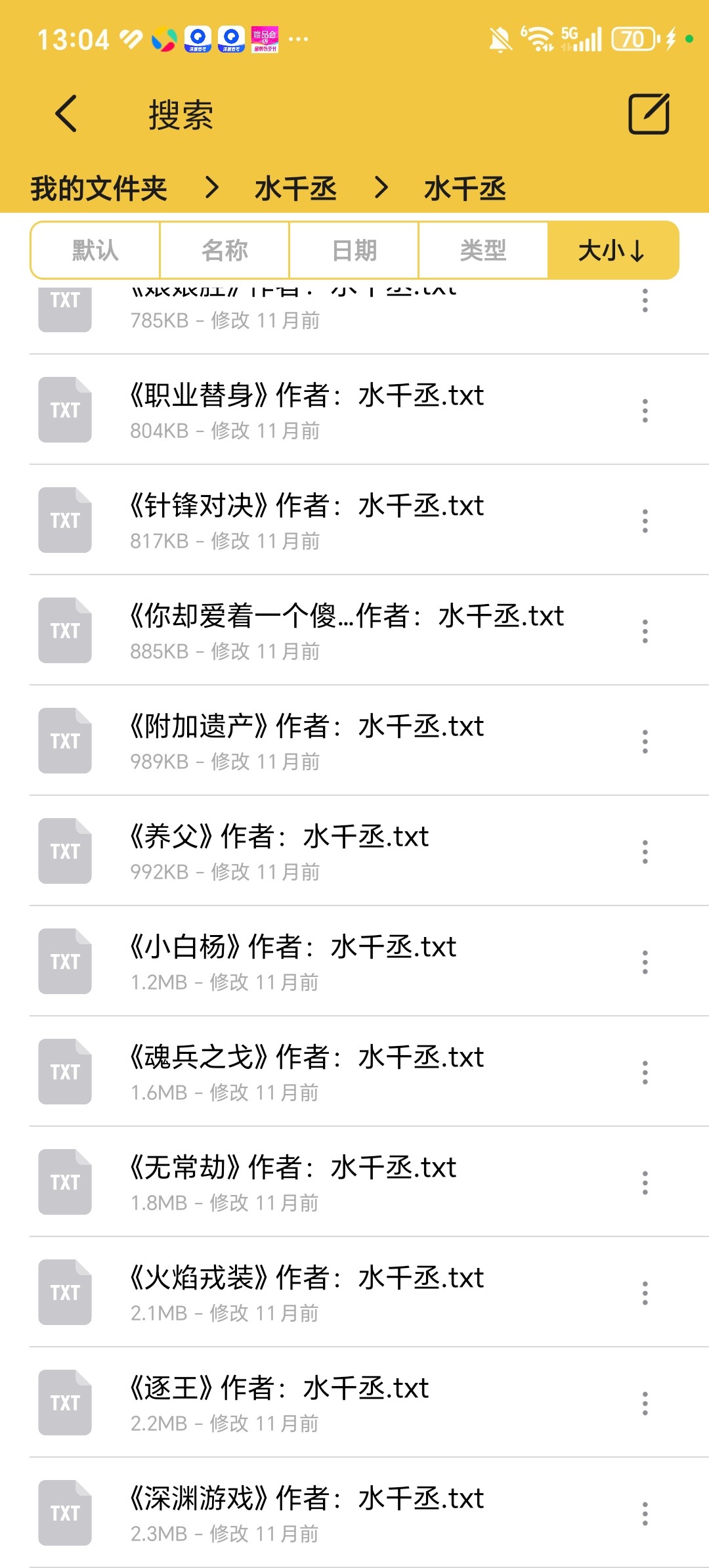Image resolution: width=709 pixels, height=1568 pixels.
Task: Open the file 《职业替身》
Action: click(354, 410)
